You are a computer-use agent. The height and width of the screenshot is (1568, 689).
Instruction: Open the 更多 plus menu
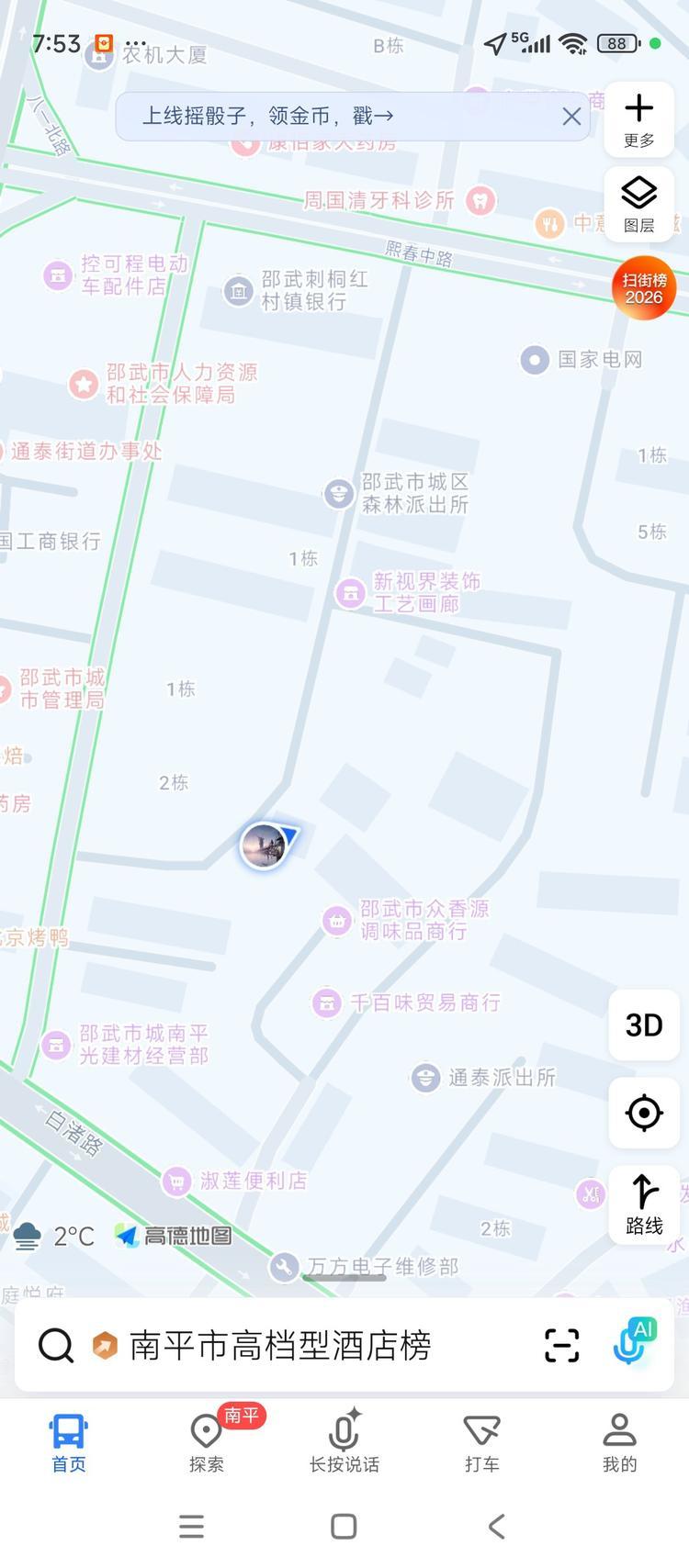639,119
